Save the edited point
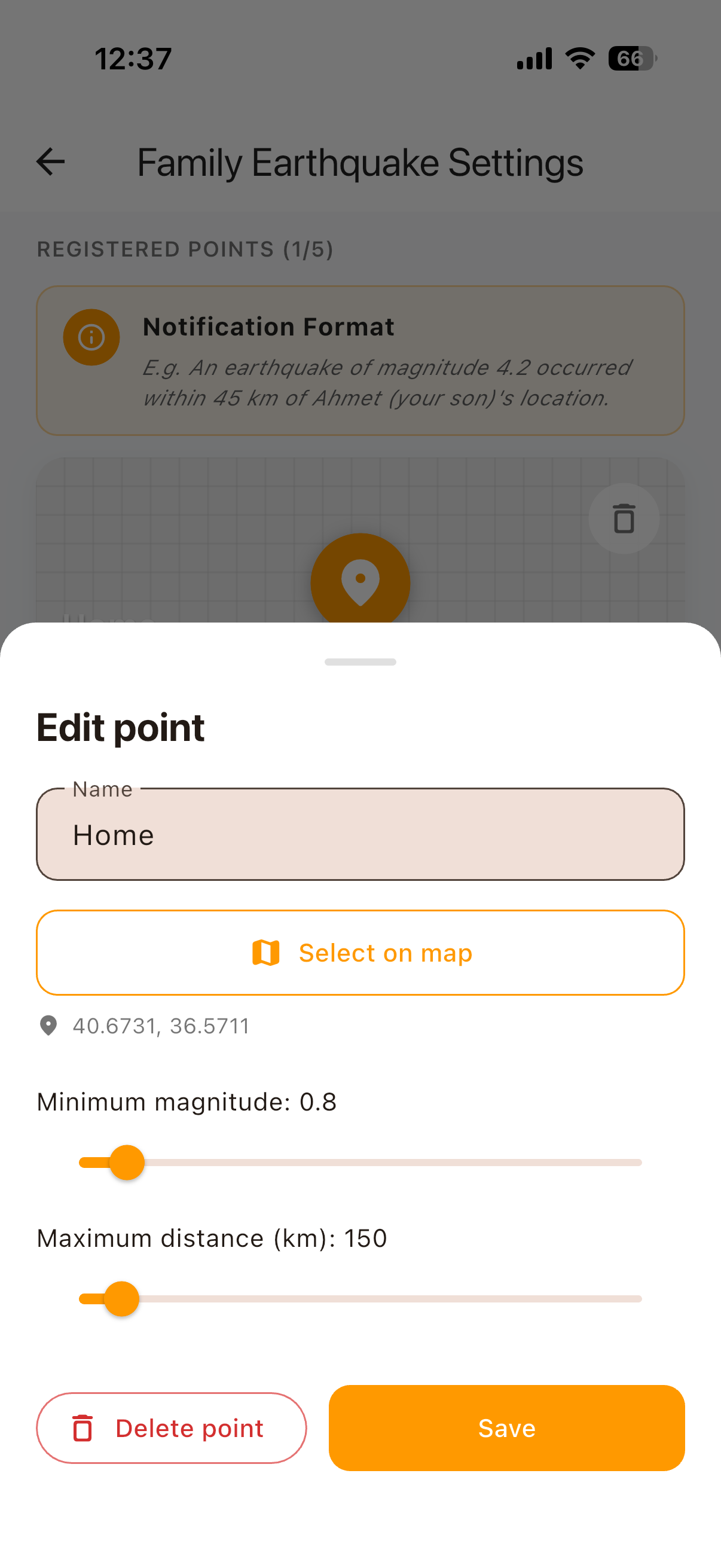 click(506, 1428)
